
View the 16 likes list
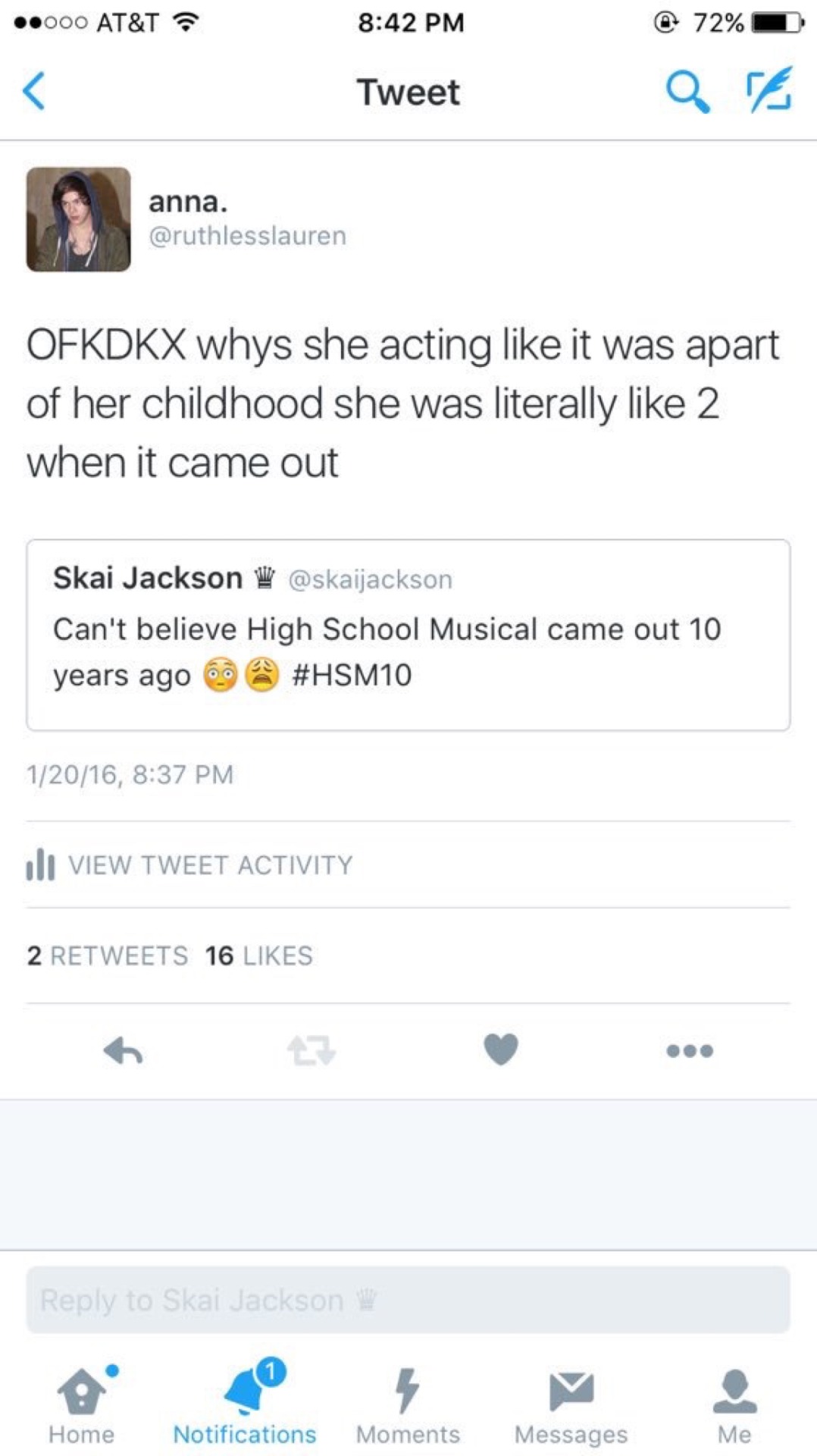coord(258,955)
